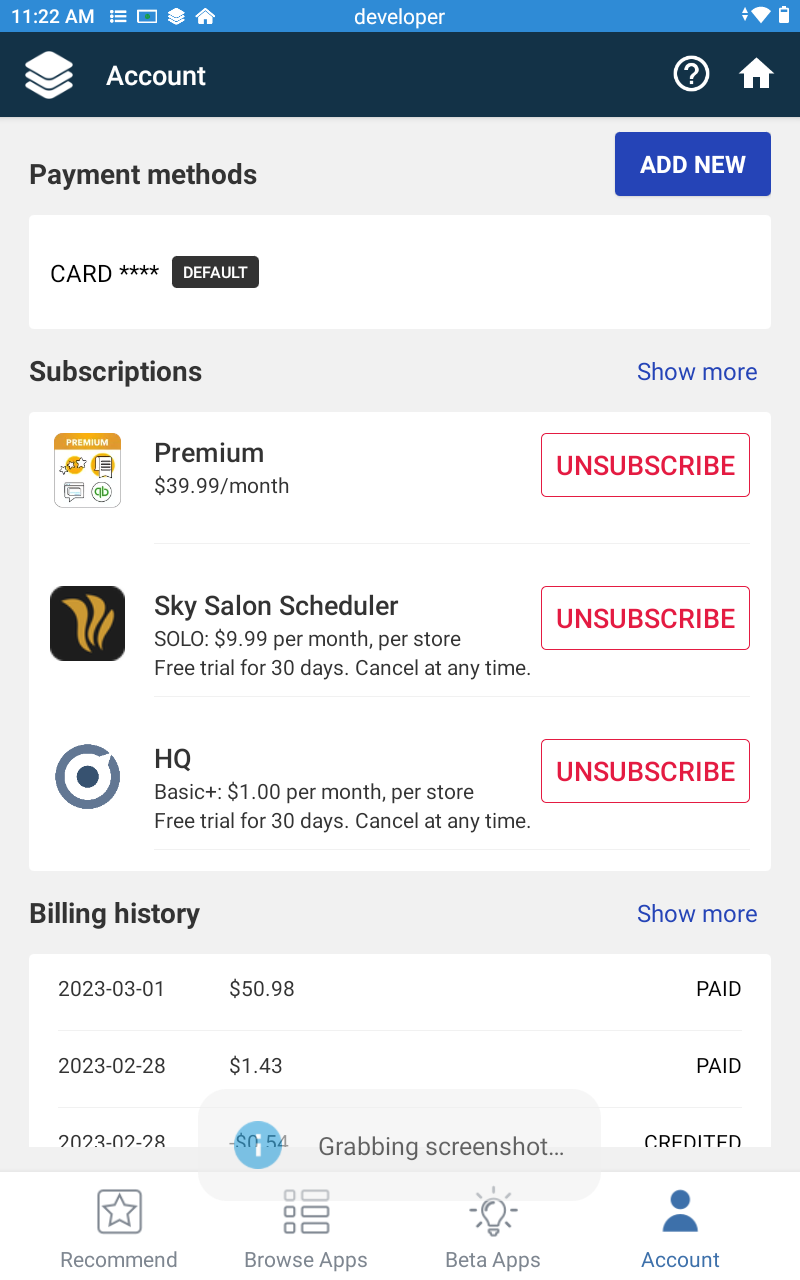Unsubscribe from HQ
Image resolution: width=800 pixels, height=1280 pixels.
tap(645, 771)
